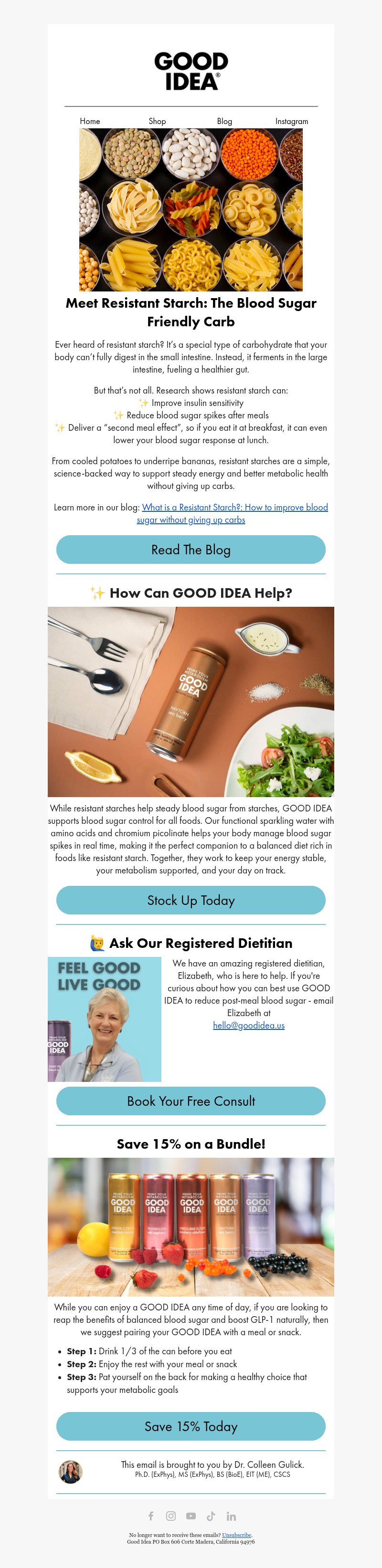Open the Home link

(x=90, y=121)
